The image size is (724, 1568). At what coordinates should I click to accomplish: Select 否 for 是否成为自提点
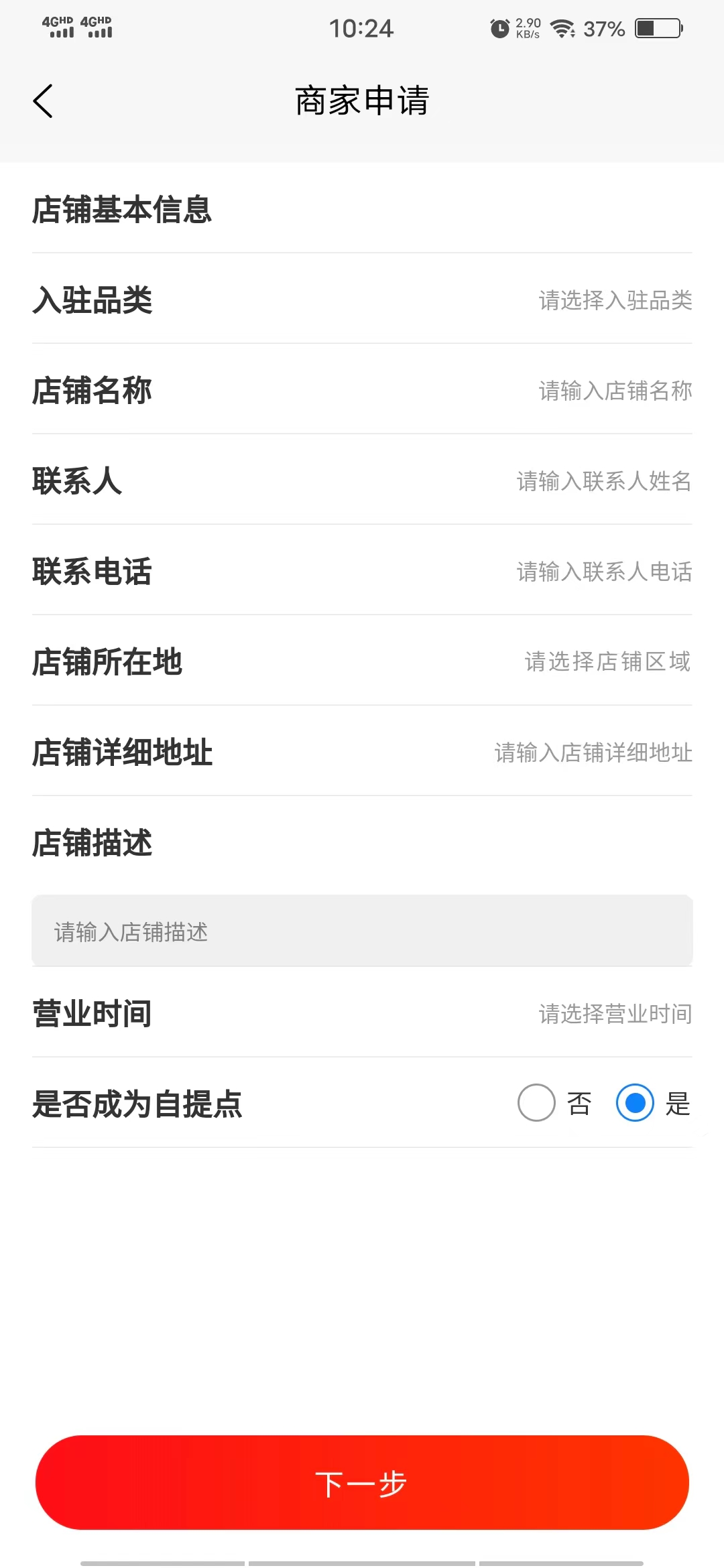pyautogui.click(x=537, y=1103)
